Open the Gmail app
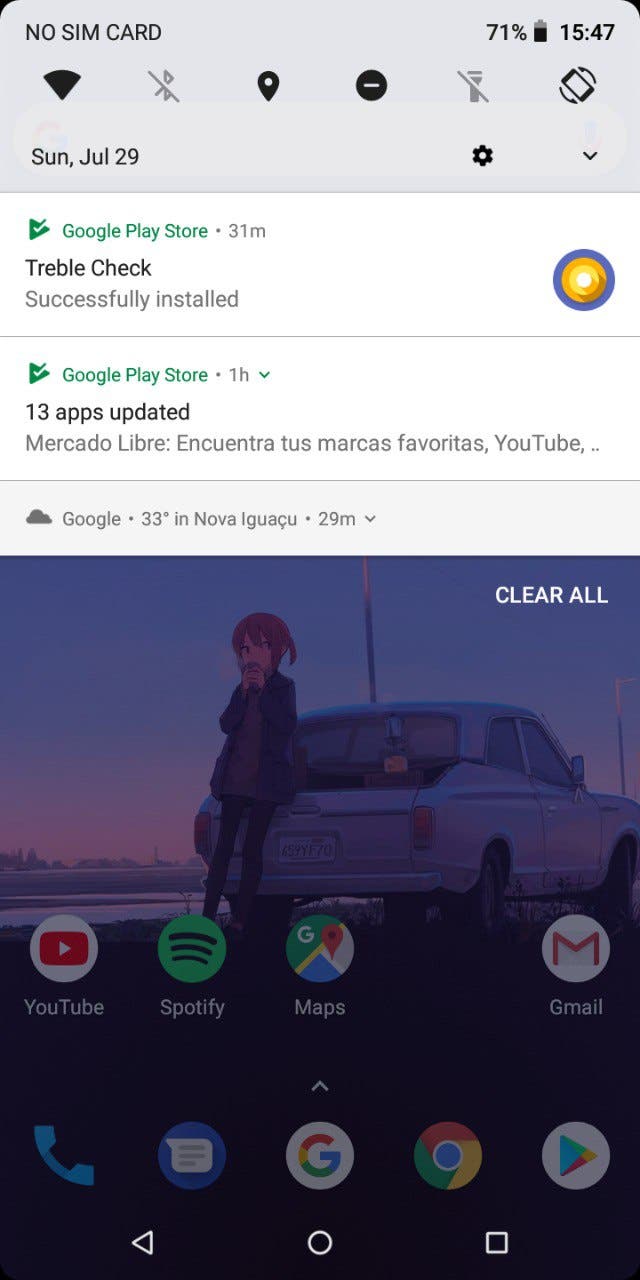This screenshot has height=1280, width=640. click(x=576, y=966)
